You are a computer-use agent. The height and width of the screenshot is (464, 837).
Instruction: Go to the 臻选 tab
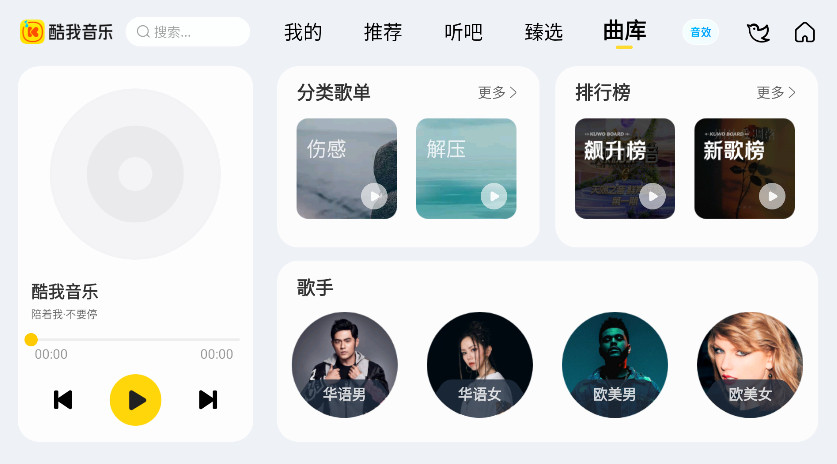pyautogui.click(x=543, y=32)
